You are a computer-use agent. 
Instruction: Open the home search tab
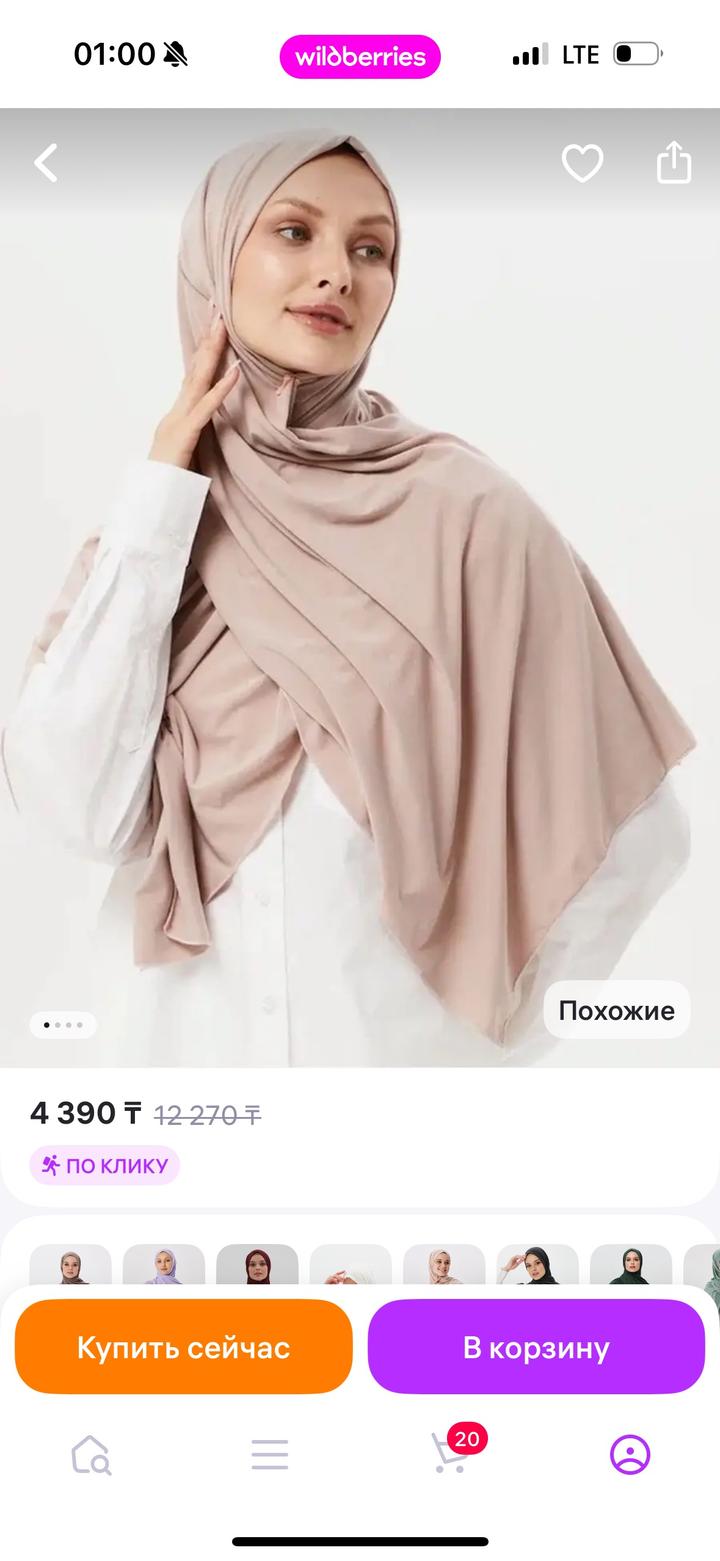[x=90, y=1455]
